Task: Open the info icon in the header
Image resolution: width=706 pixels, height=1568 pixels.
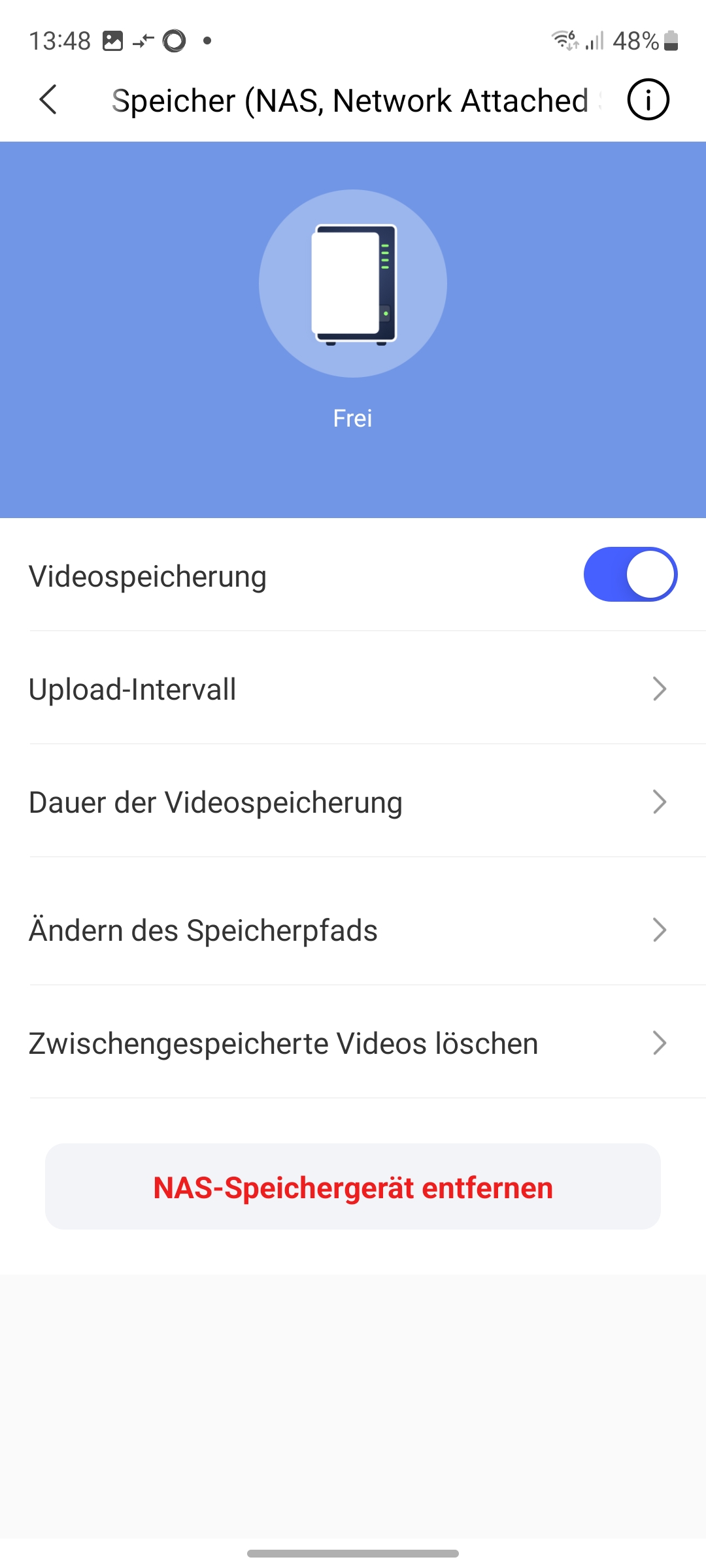Action: 648,100
